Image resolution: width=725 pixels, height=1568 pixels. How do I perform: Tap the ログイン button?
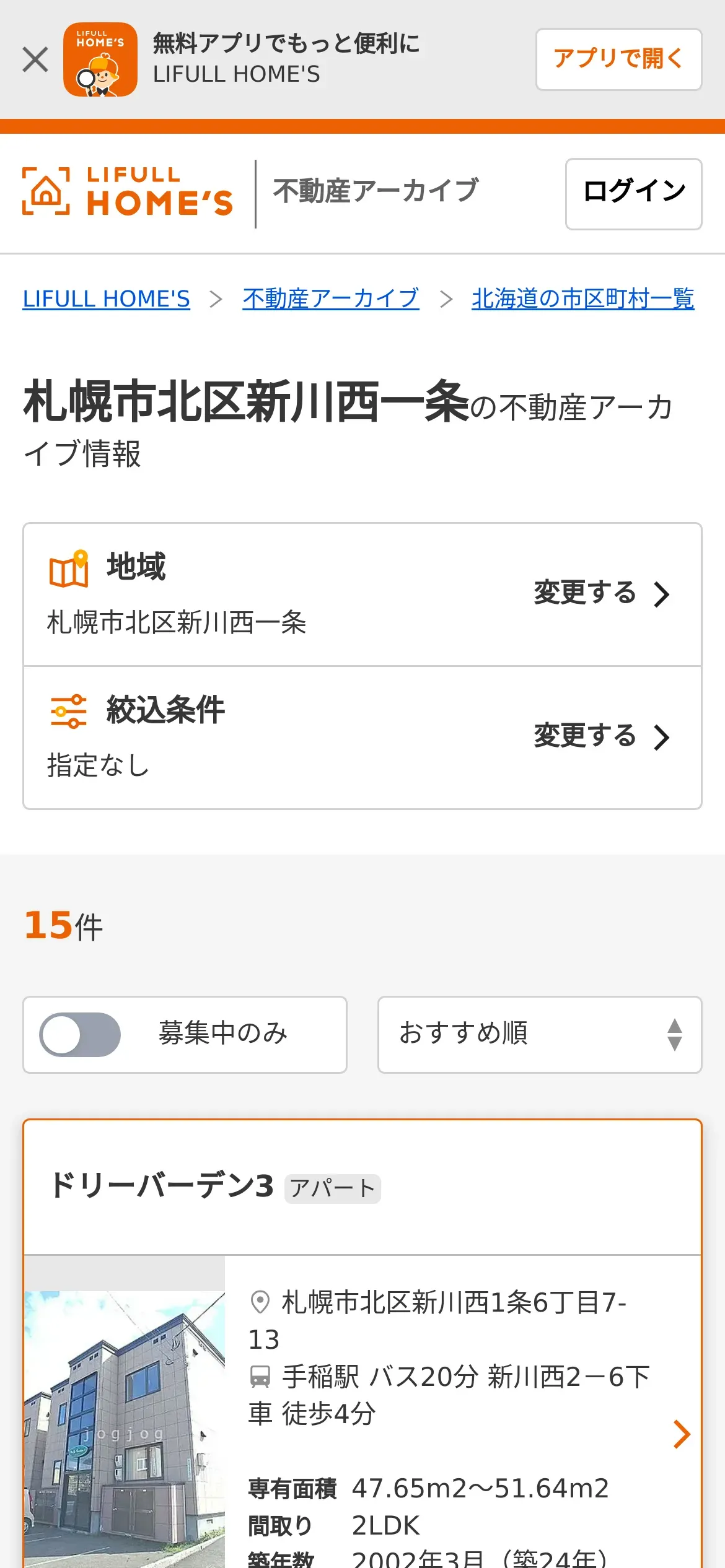tap(633, 194)
